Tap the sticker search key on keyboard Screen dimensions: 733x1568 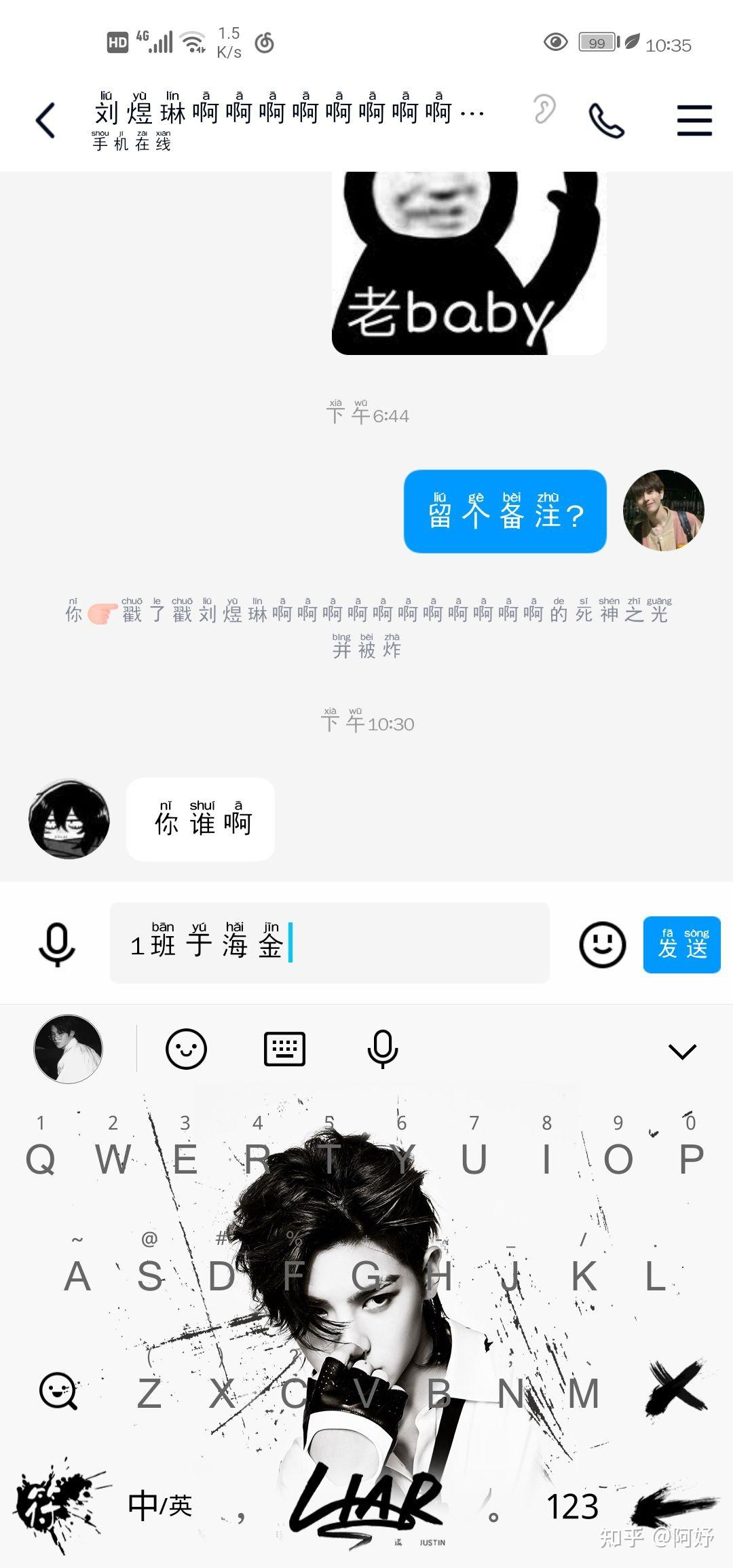coord(58,1392)
